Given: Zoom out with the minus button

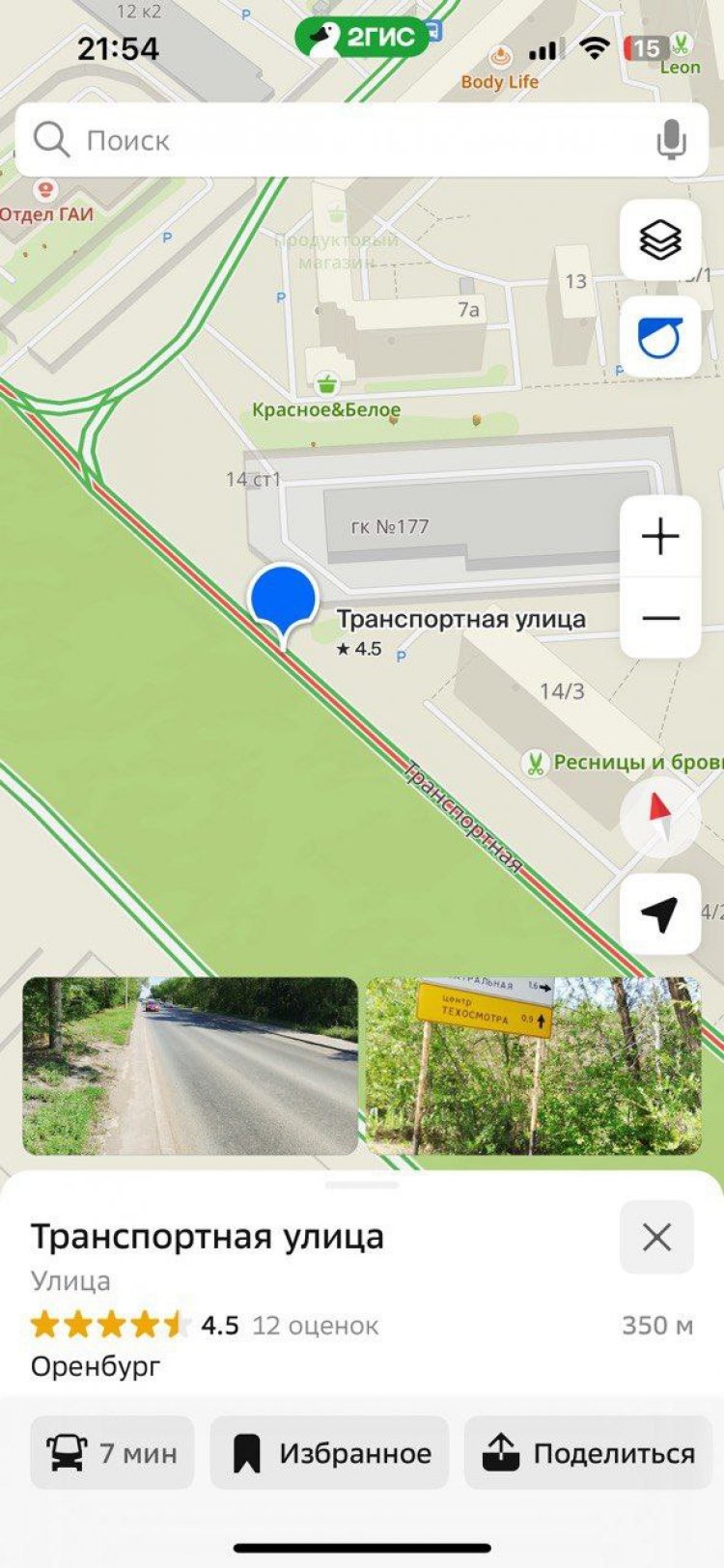Looking at the screenshot, I should pos(660,618).
